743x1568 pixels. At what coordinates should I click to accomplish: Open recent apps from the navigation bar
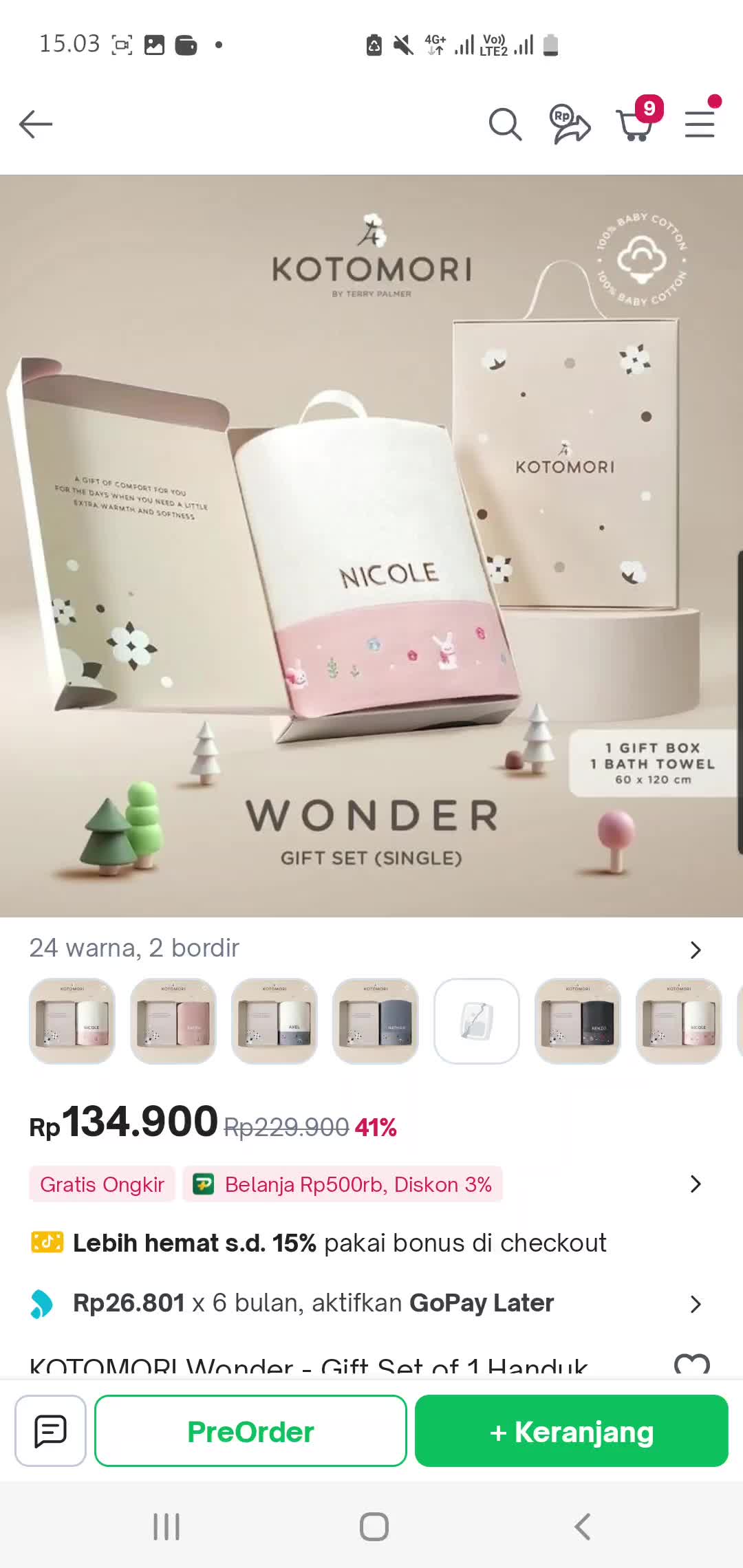(166, 1527)
